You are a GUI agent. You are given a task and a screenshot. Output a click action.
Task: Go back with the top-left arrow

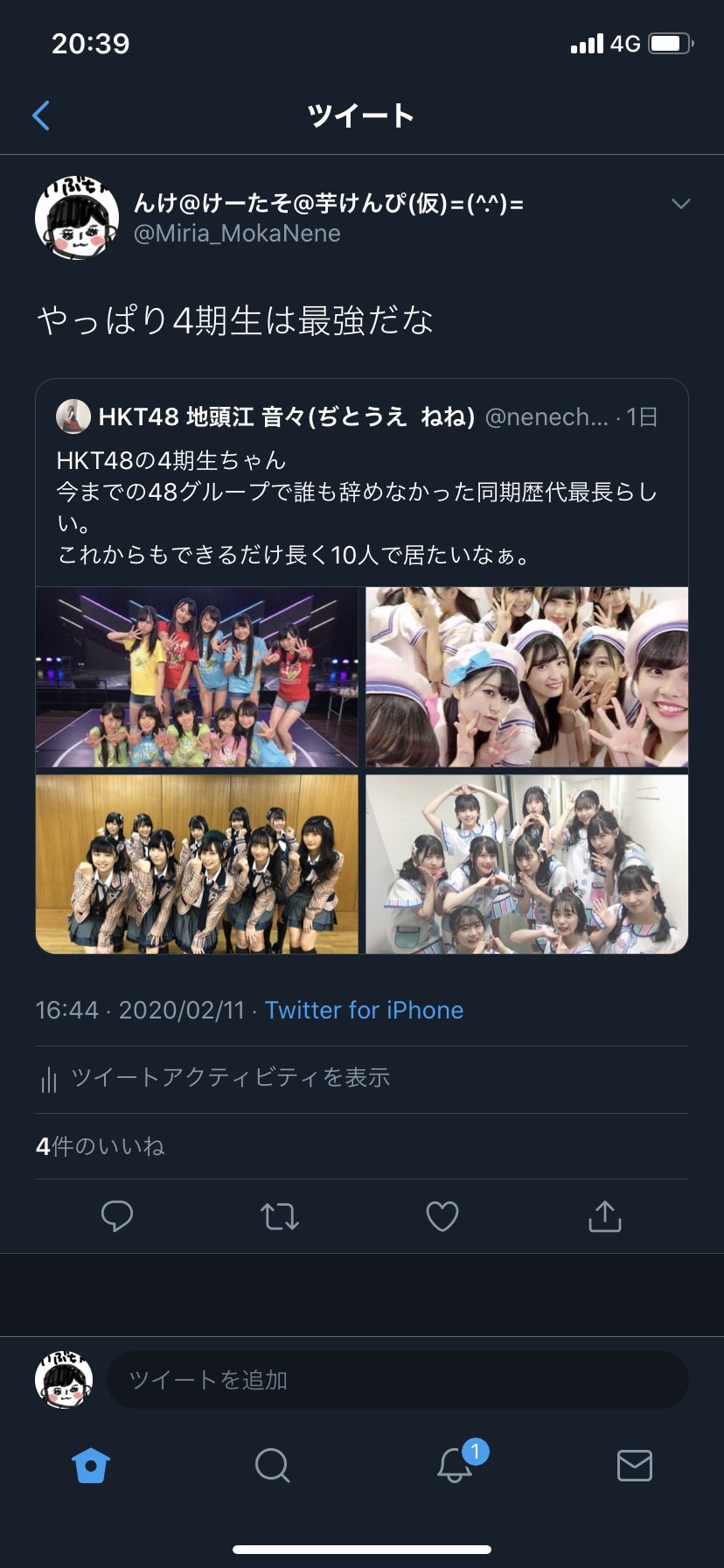41,115
